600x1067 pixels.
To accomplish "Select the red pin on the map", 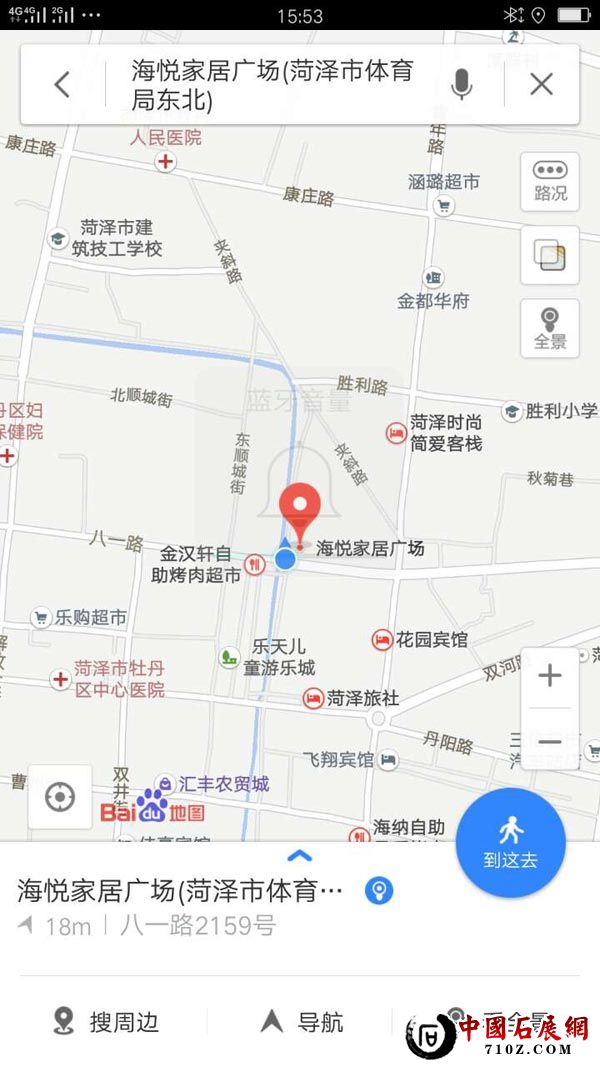I will click(299, 510).
